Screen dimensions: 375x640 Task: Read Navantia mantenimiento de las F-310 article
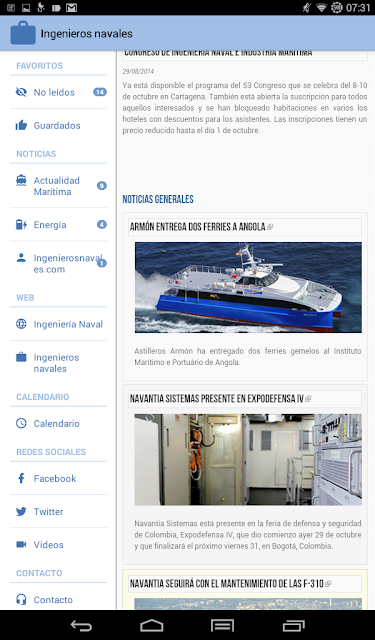tap(226, 584)
